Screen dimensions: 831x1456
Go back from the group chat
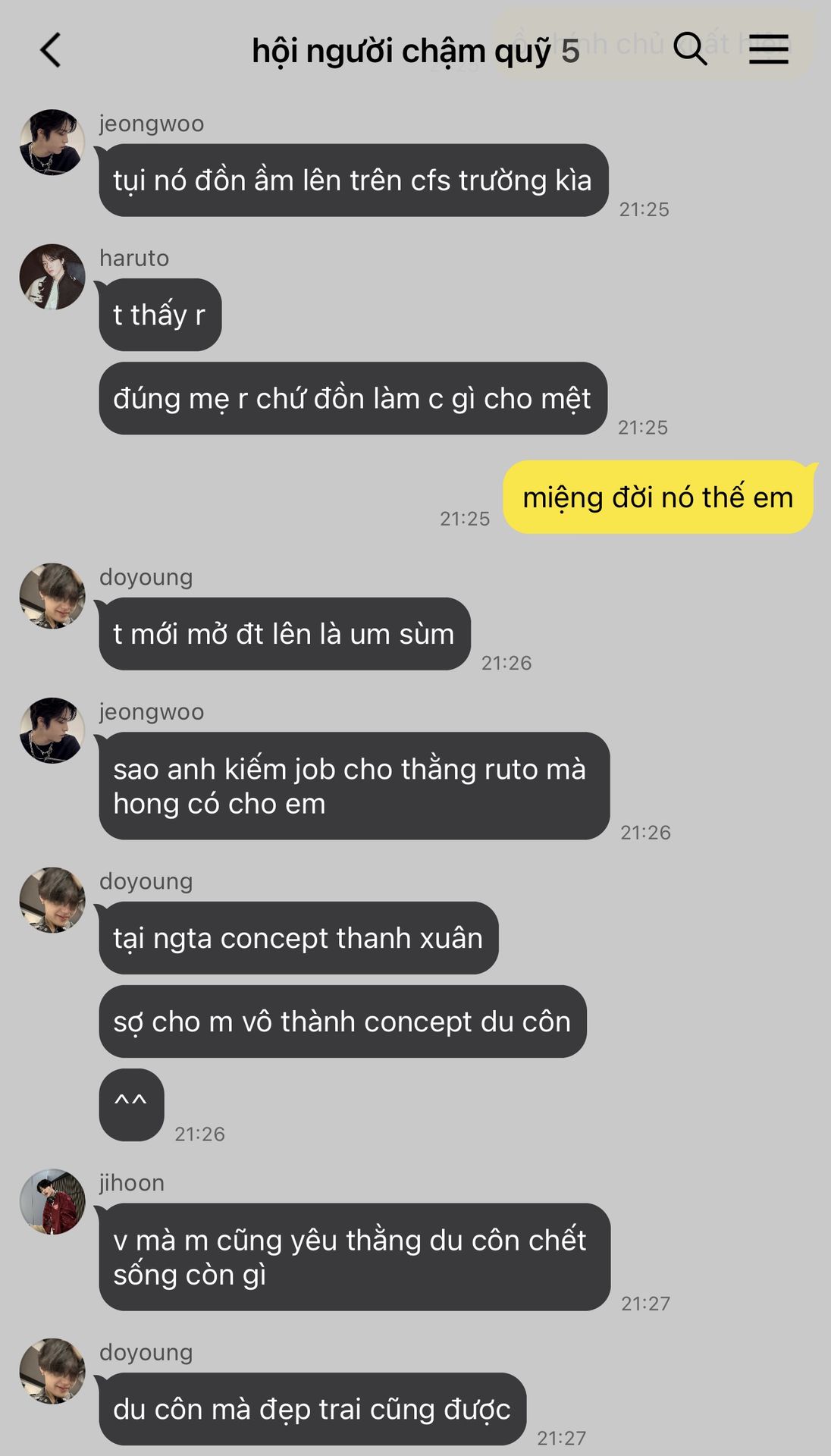(x=50, y=51)
